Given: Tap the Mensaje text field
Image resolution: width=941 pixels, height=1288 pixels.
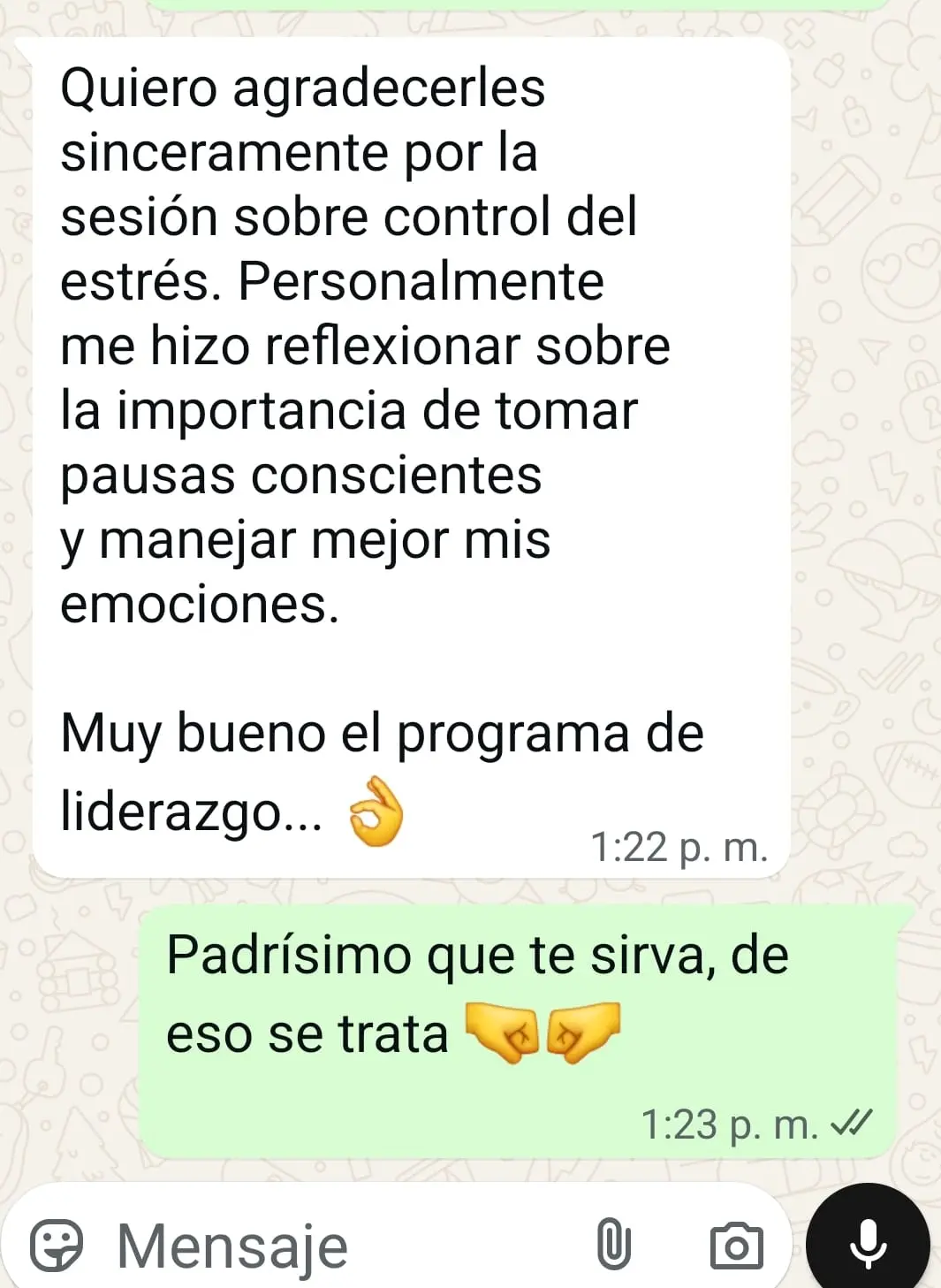Looking at the screenshot, I should pyautogui.click(x=336, y=1246).
